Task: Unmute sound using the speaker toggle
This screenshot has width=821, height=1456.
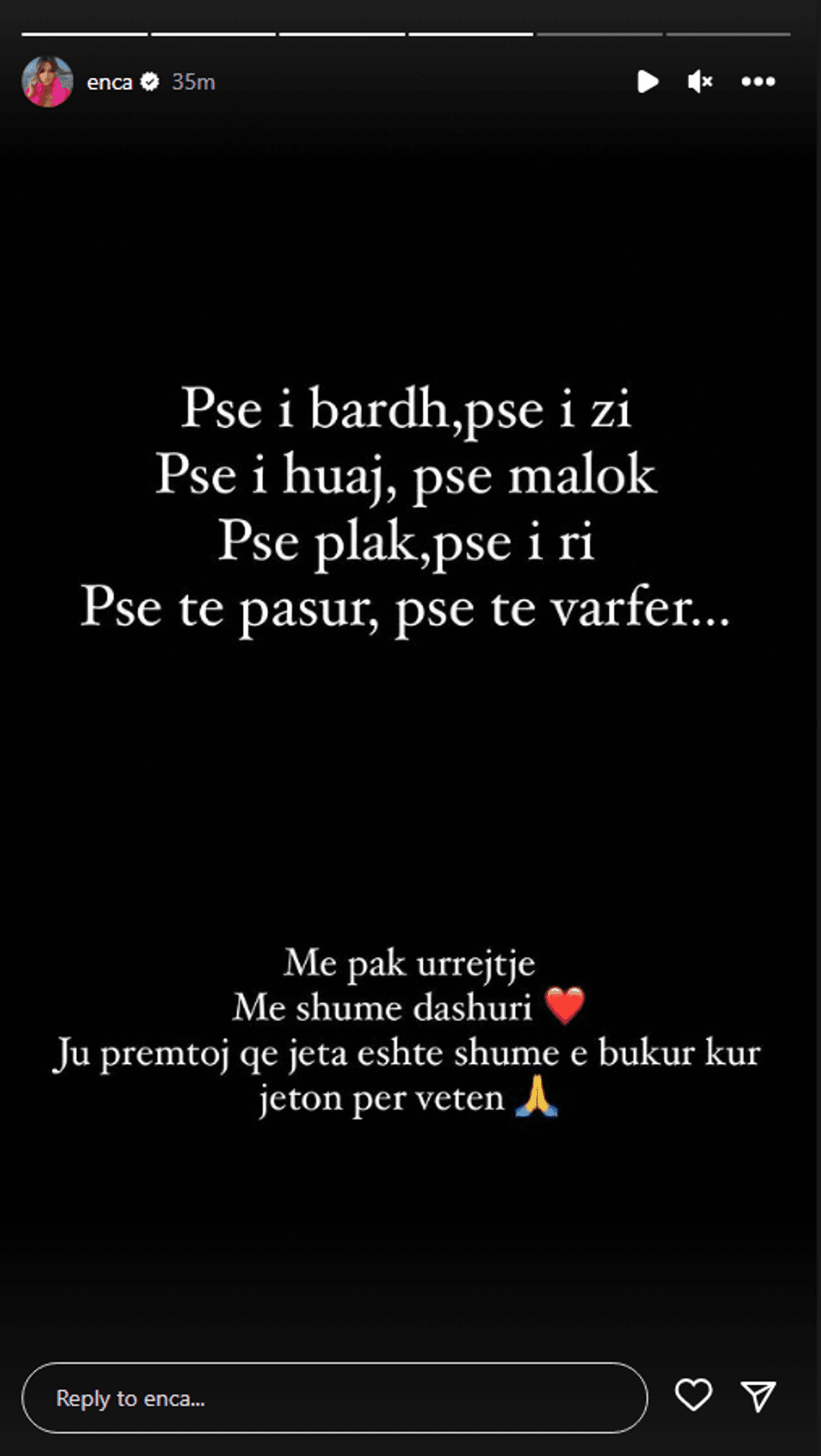Action: pos(699,81)
